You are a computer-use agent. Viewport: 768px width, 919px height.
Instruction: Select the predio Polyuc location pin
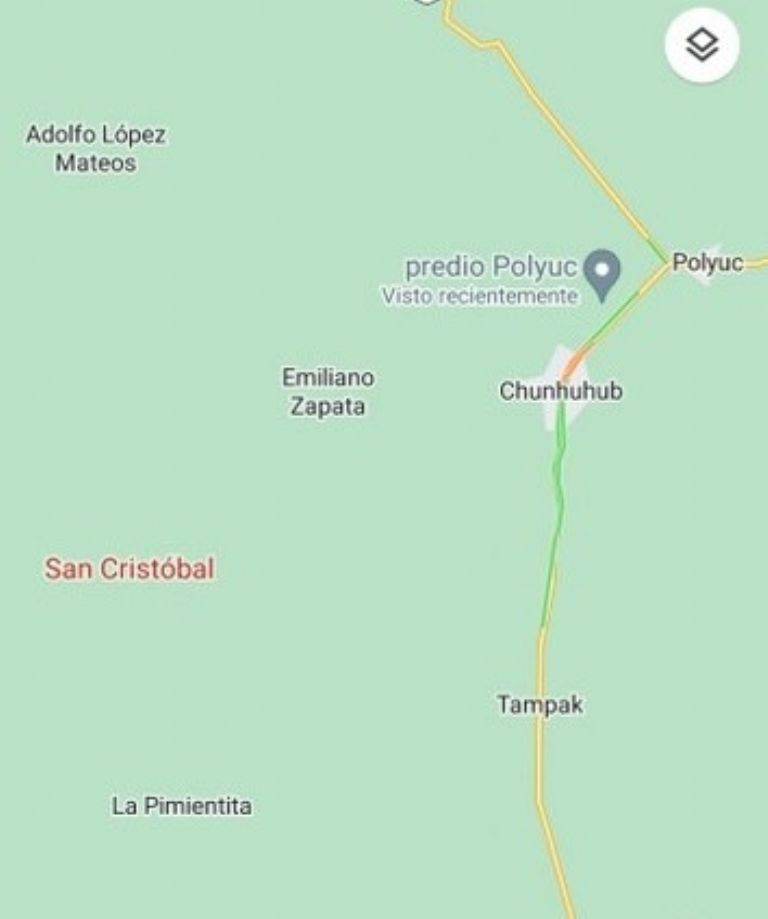602,274
